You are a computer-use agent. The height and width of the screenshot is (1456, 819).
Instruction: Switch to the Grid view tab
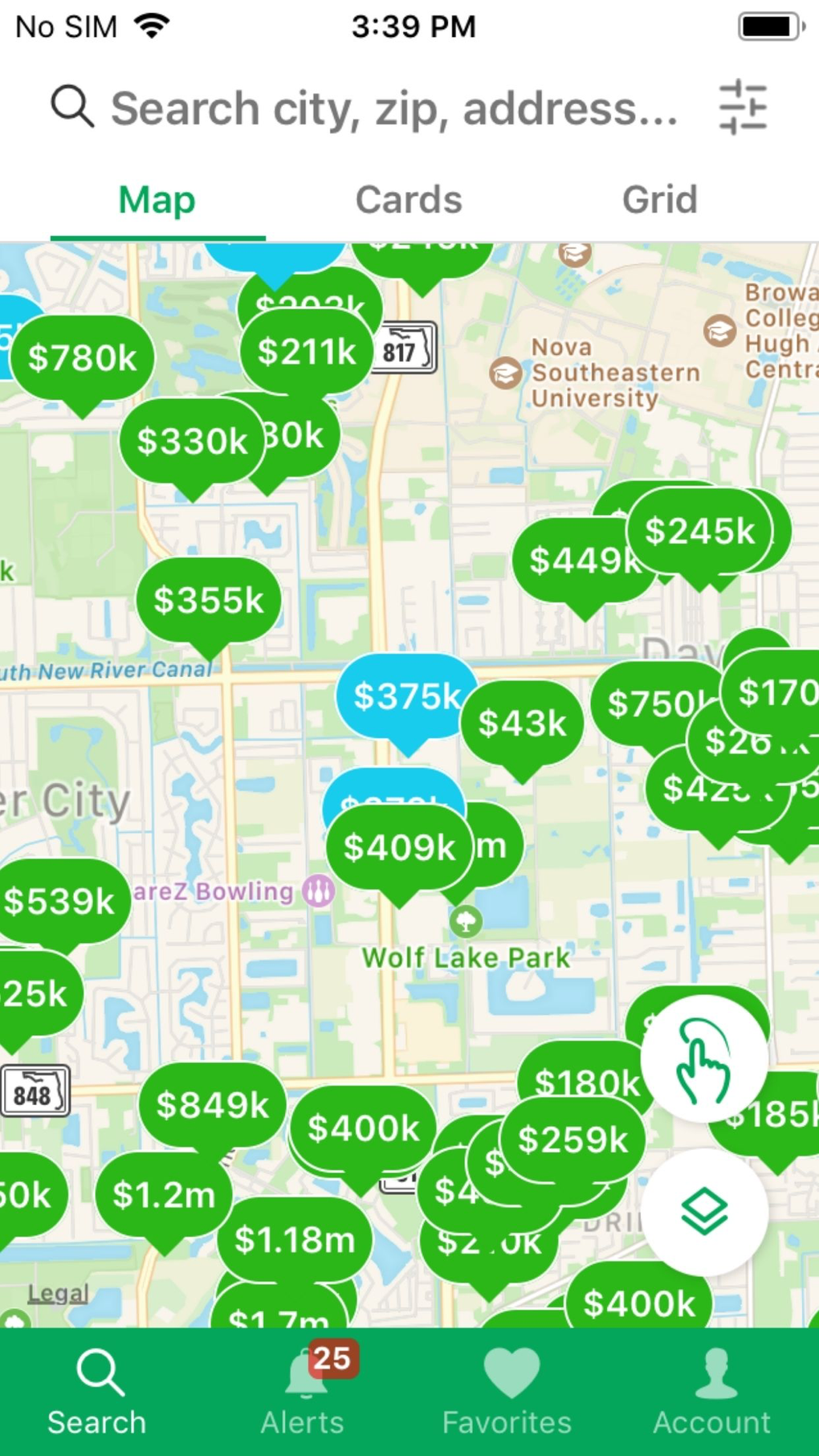[659, 200]
